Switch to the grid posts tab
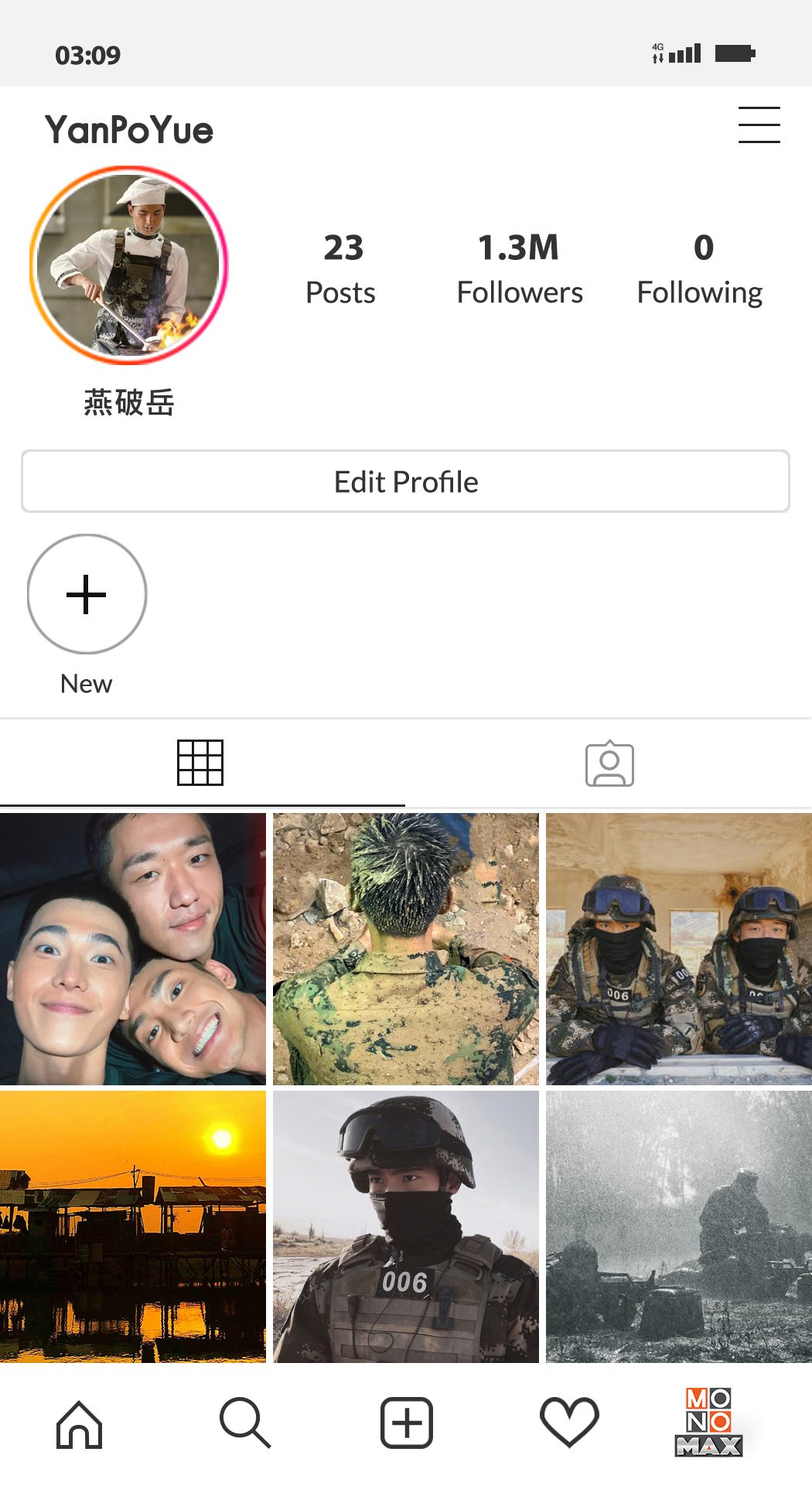 tap(200, 763)
